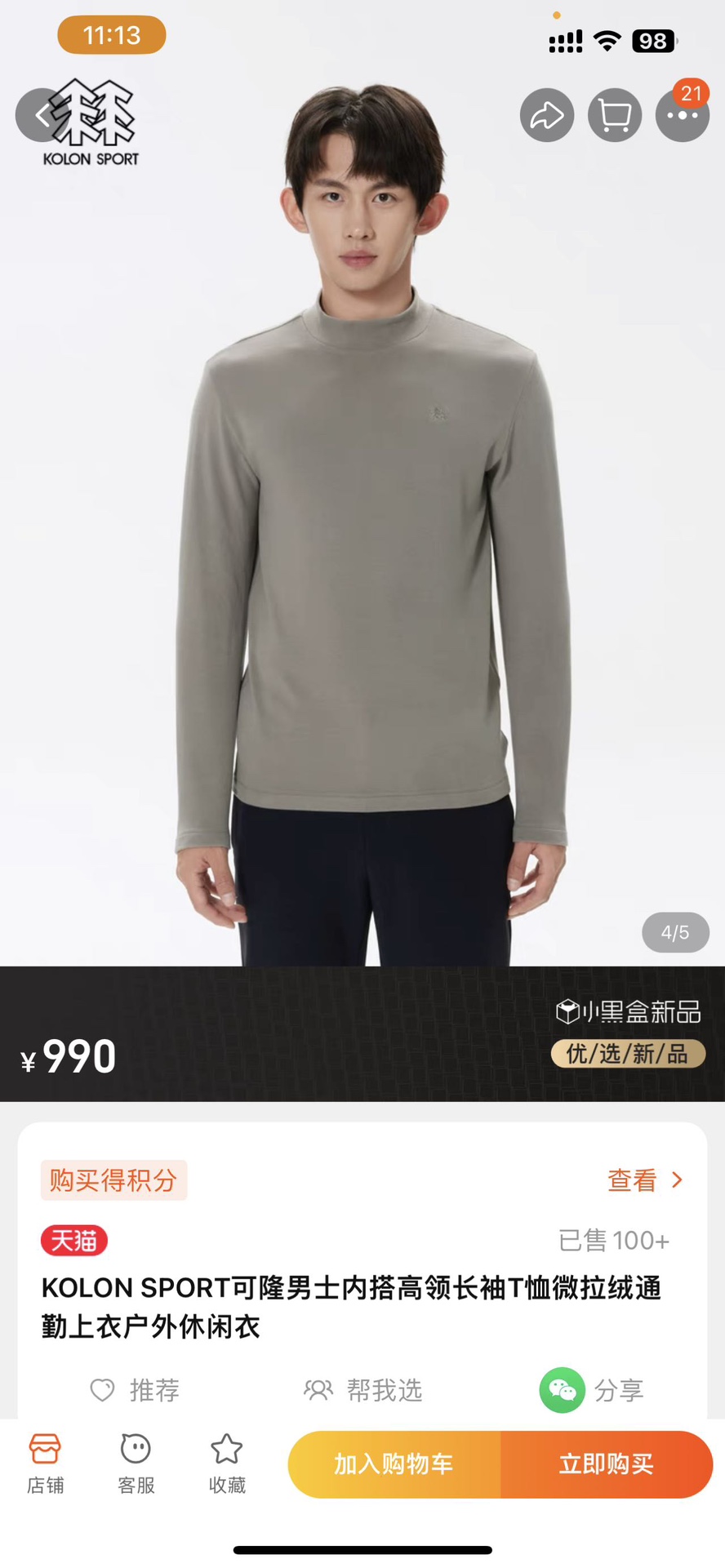Tap 推荐 to recommend this item
The image size is (725, 1568).
pyautogui.click(x=135, y=1390)
